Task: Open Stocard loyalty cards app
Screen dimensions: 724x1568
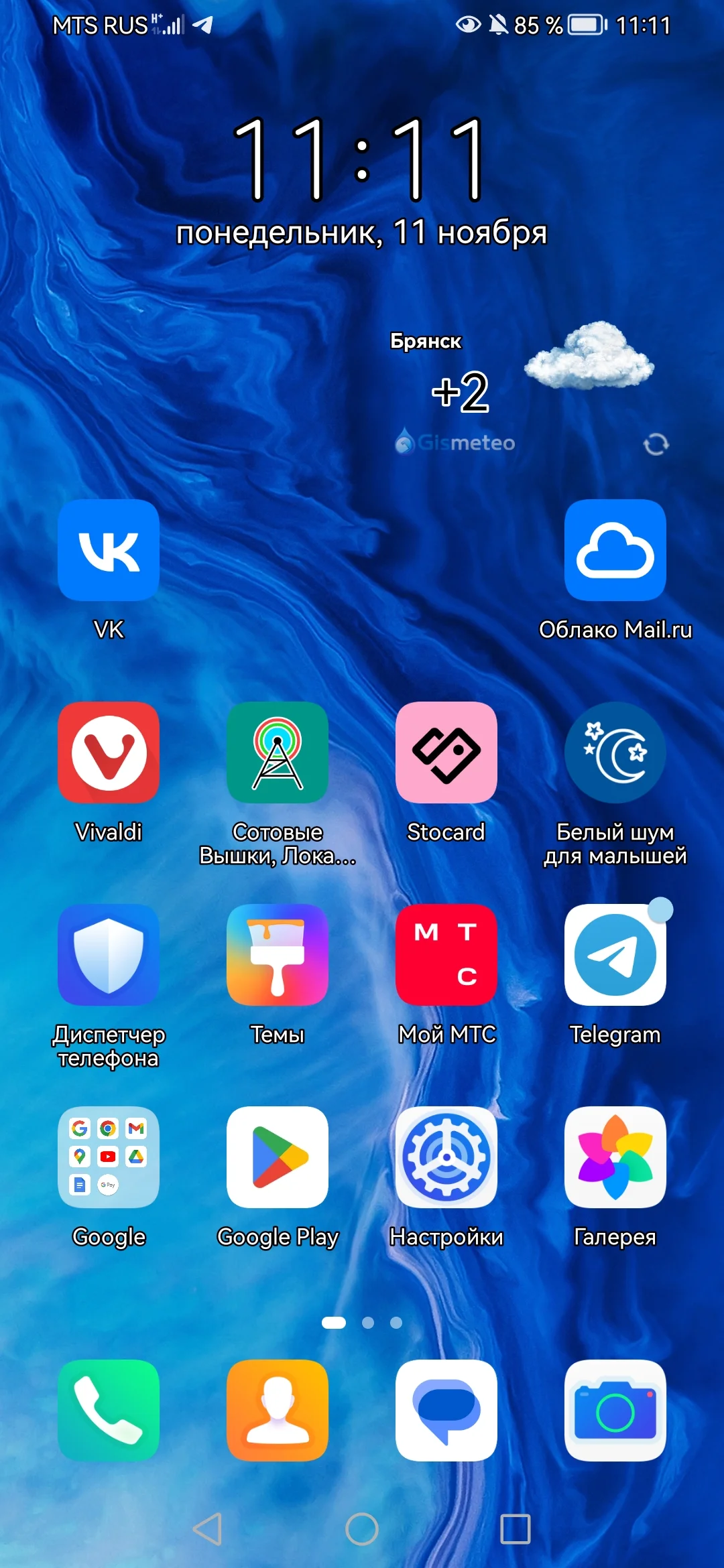Action: point(446,753)
